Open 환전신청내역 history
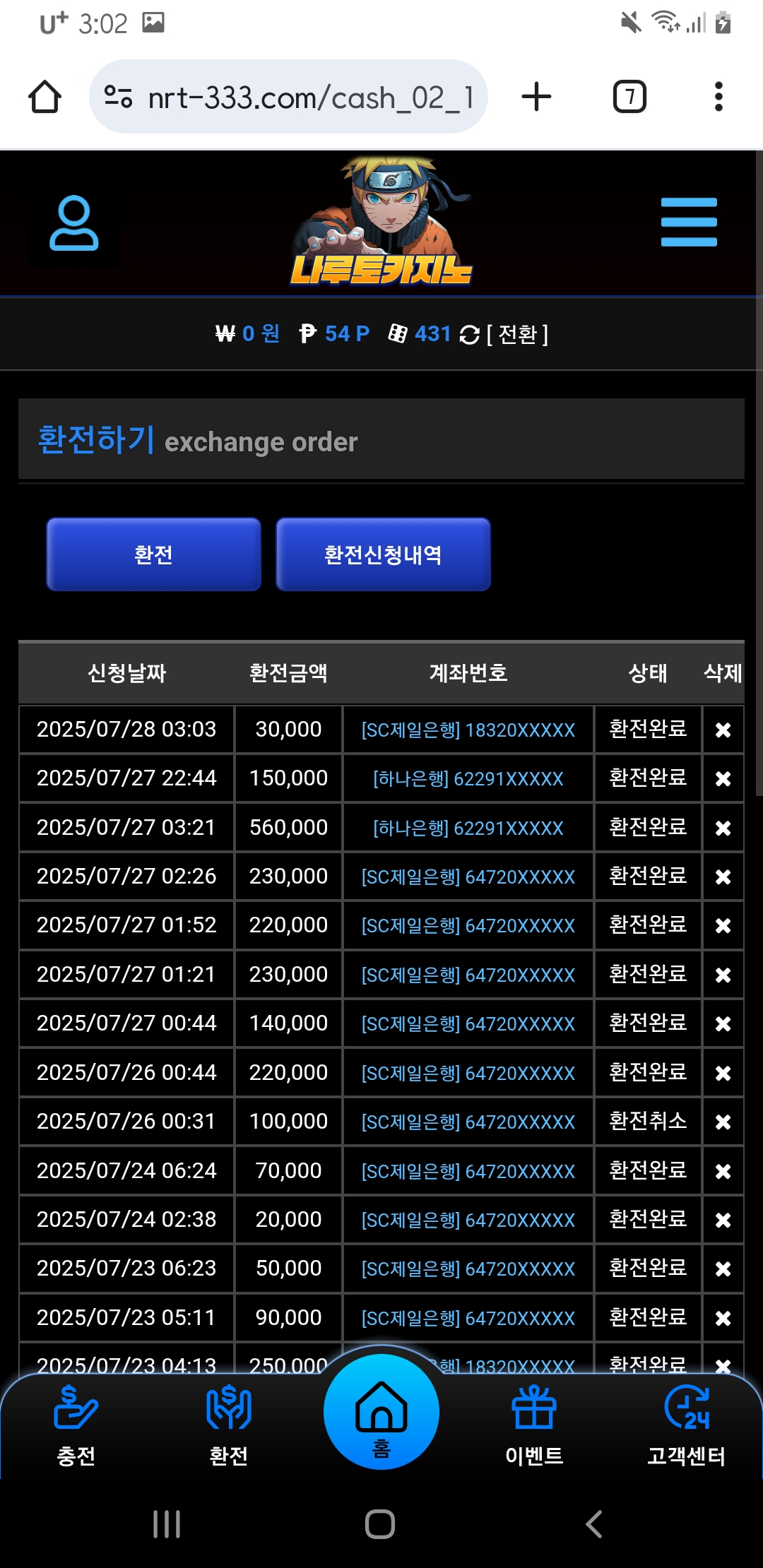 pos(383,554)
